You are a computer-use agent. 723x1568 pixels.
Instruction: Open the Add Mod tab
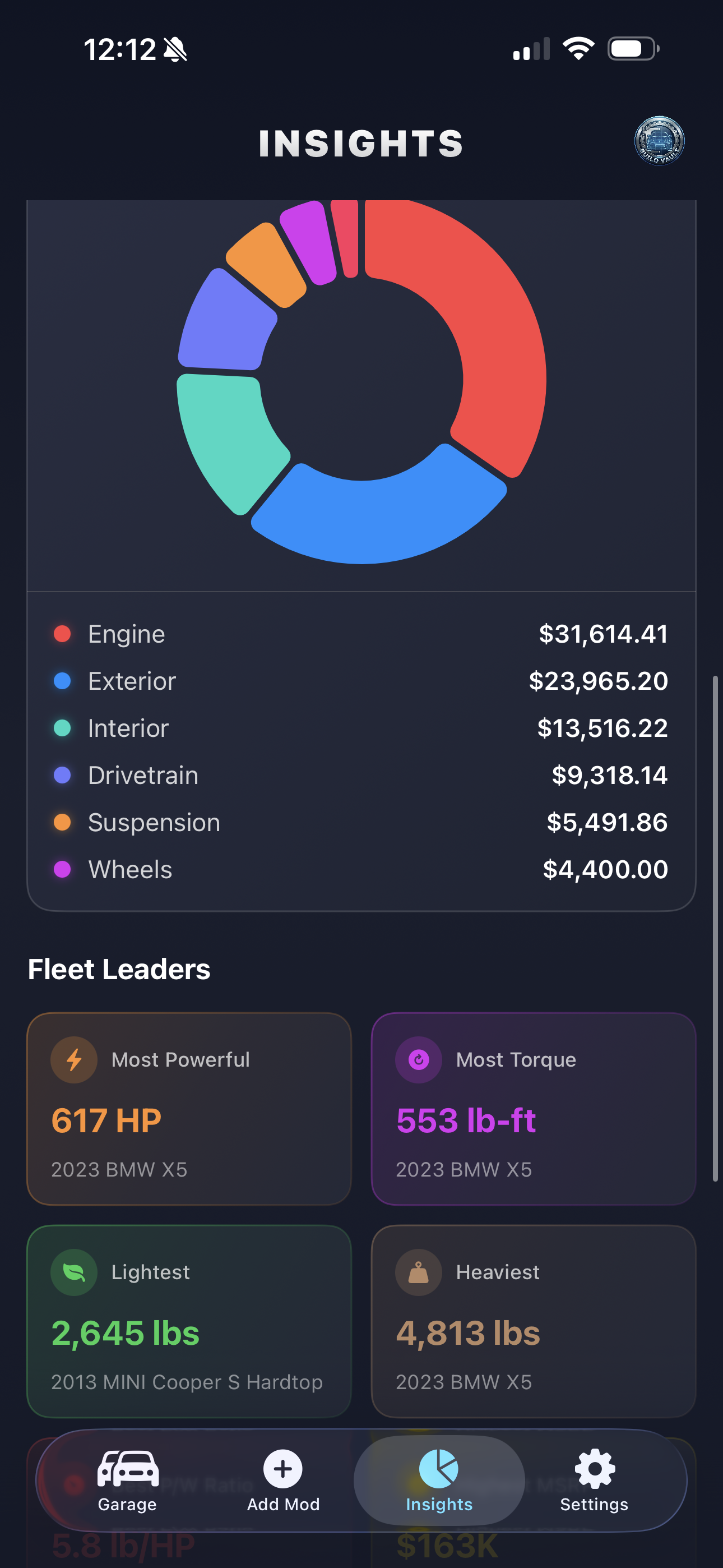pos(283,1480)
